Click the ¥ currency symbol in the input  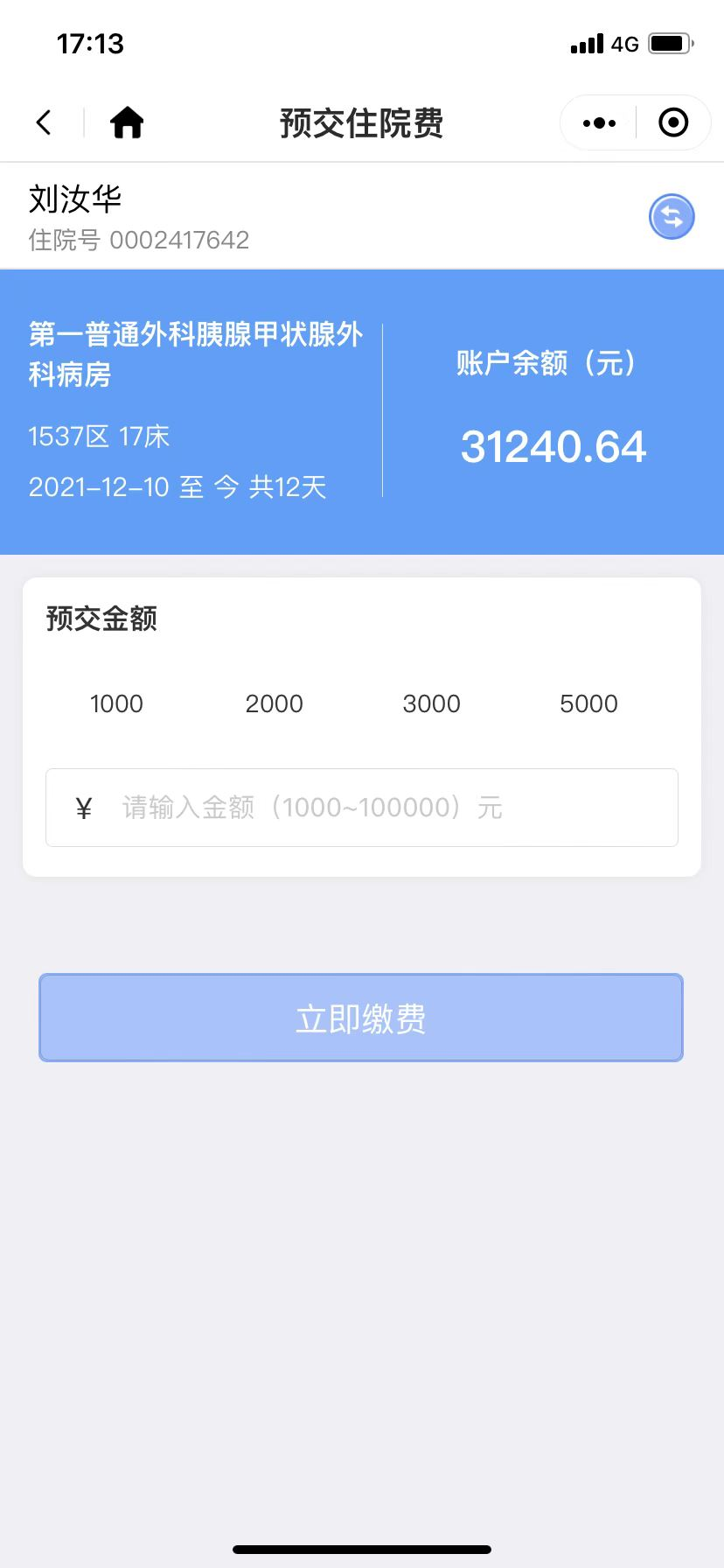[84, 807]
